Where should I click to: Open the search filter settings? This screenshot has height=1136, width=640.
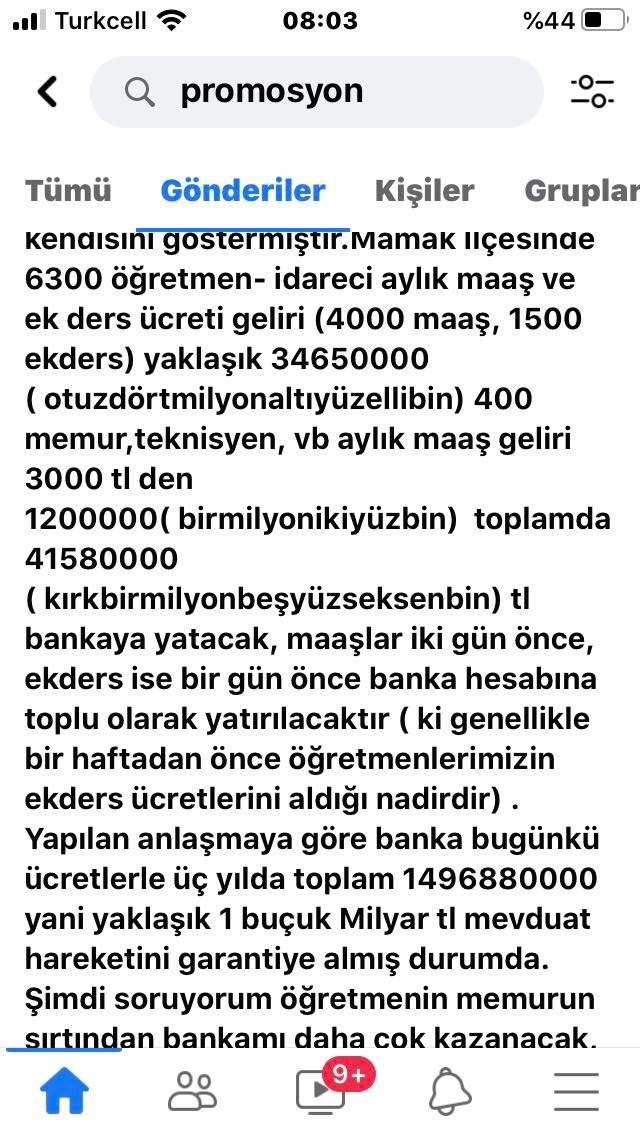591,92
